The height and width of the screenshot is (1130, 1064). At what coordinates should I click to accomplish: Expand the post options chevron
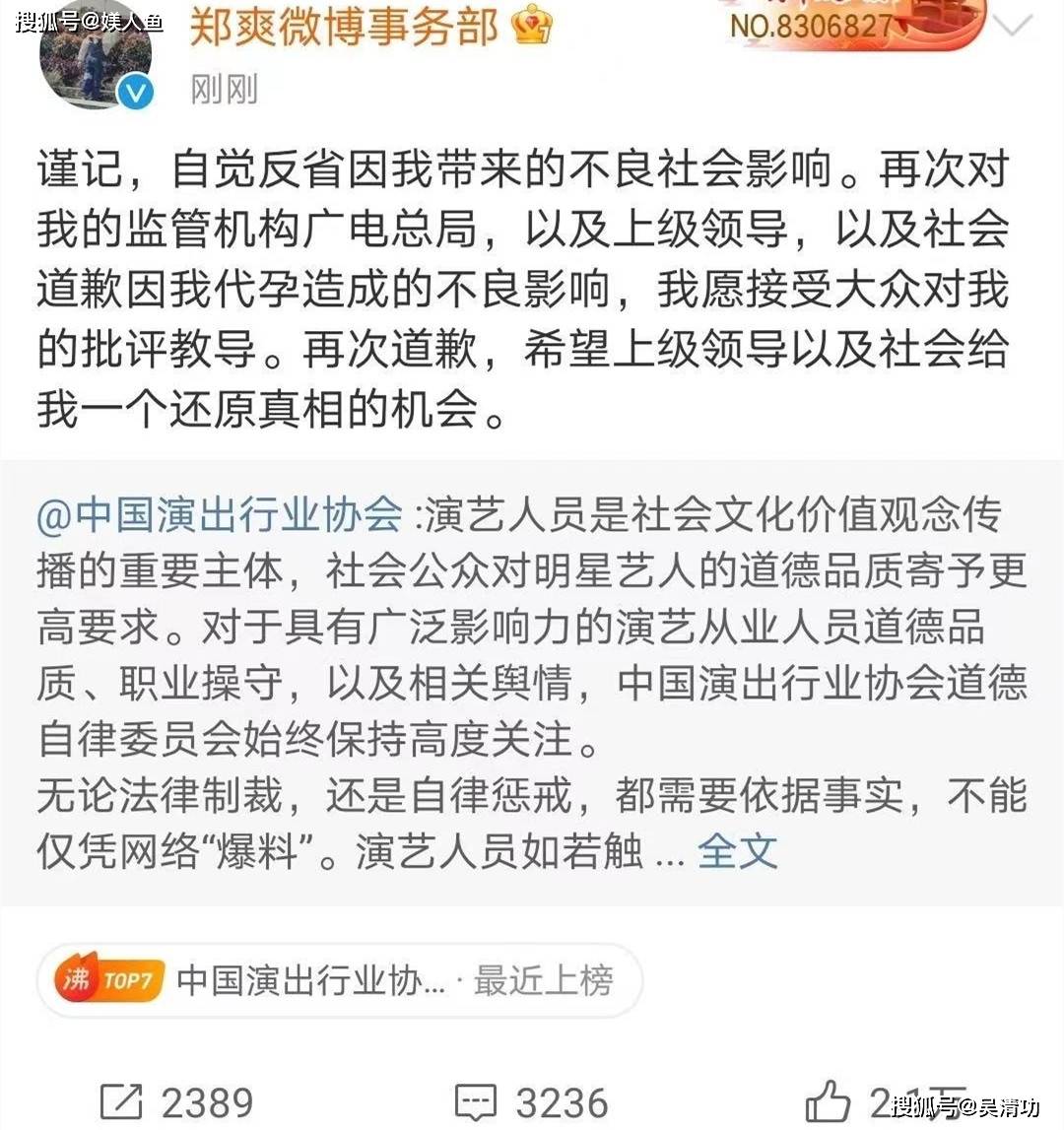click(1014, 27)
